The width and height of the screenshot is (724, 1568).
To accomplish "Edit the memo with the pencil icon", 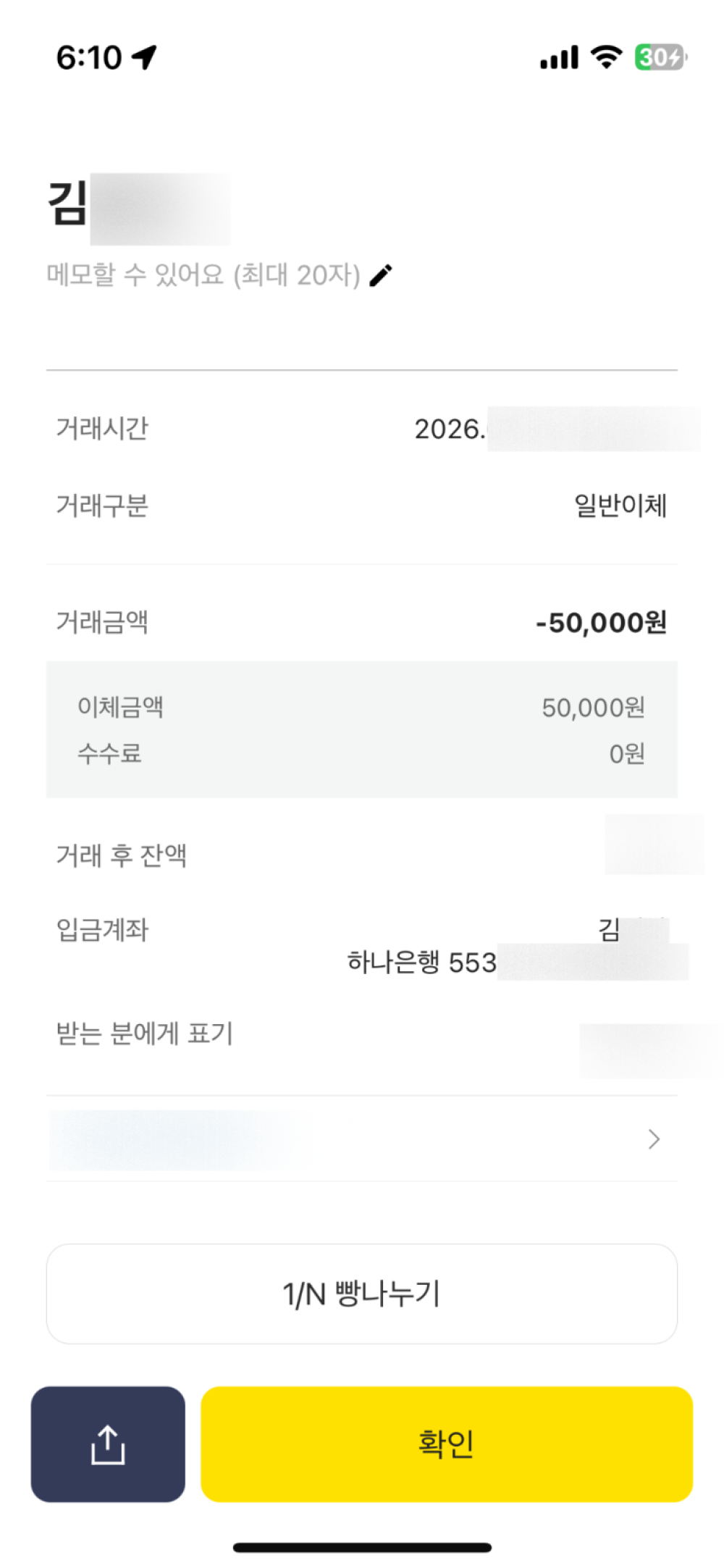I will 381,276.
